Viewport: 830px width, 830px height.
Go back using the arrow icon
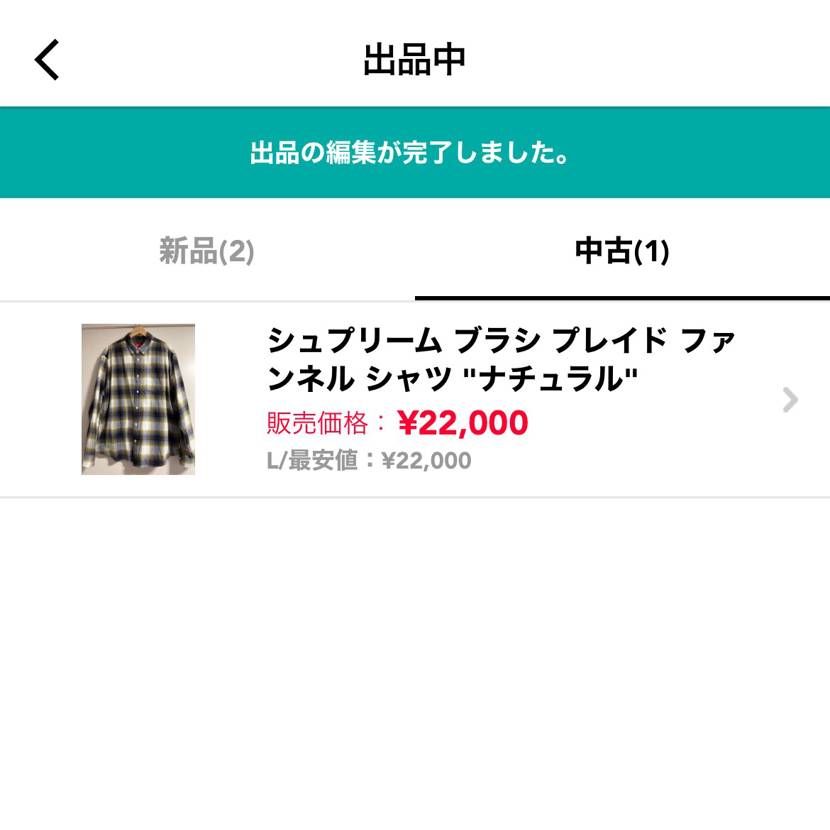point(47,60)
